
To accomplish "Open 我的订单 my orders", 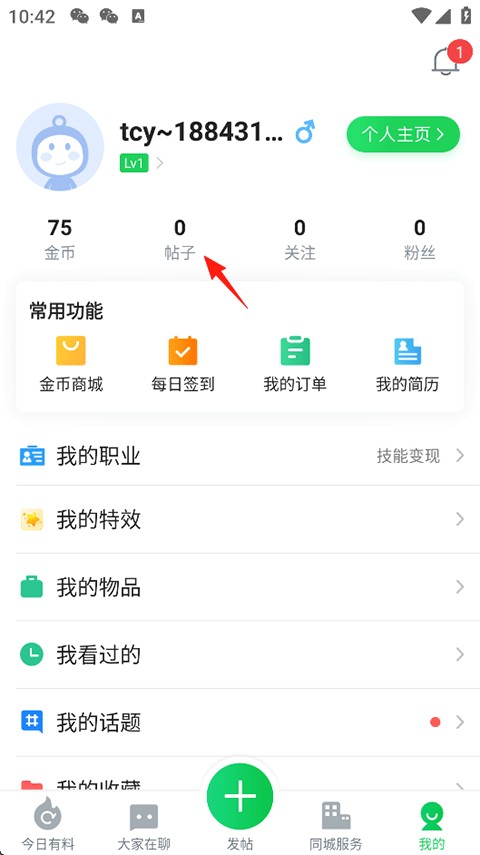I will (x=295, y=364).
